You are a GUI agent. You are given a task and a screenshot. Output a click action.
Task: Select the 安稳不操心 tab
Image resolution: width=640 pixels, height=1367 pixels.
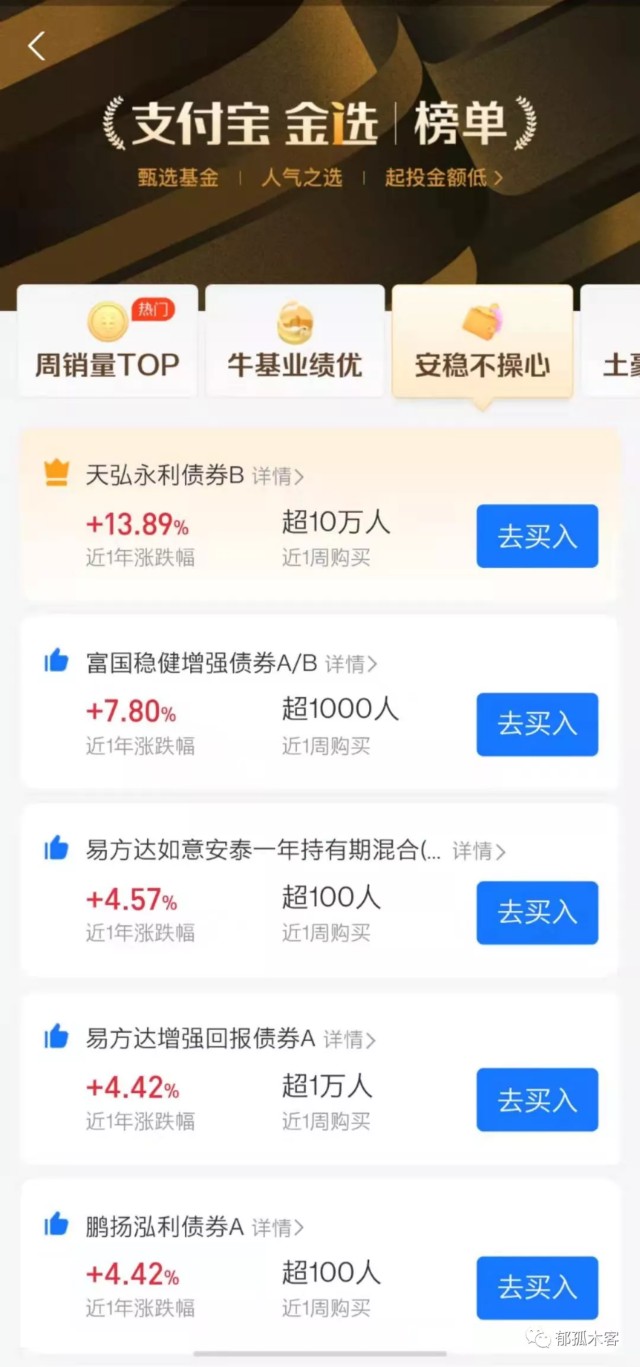[482, 341]
